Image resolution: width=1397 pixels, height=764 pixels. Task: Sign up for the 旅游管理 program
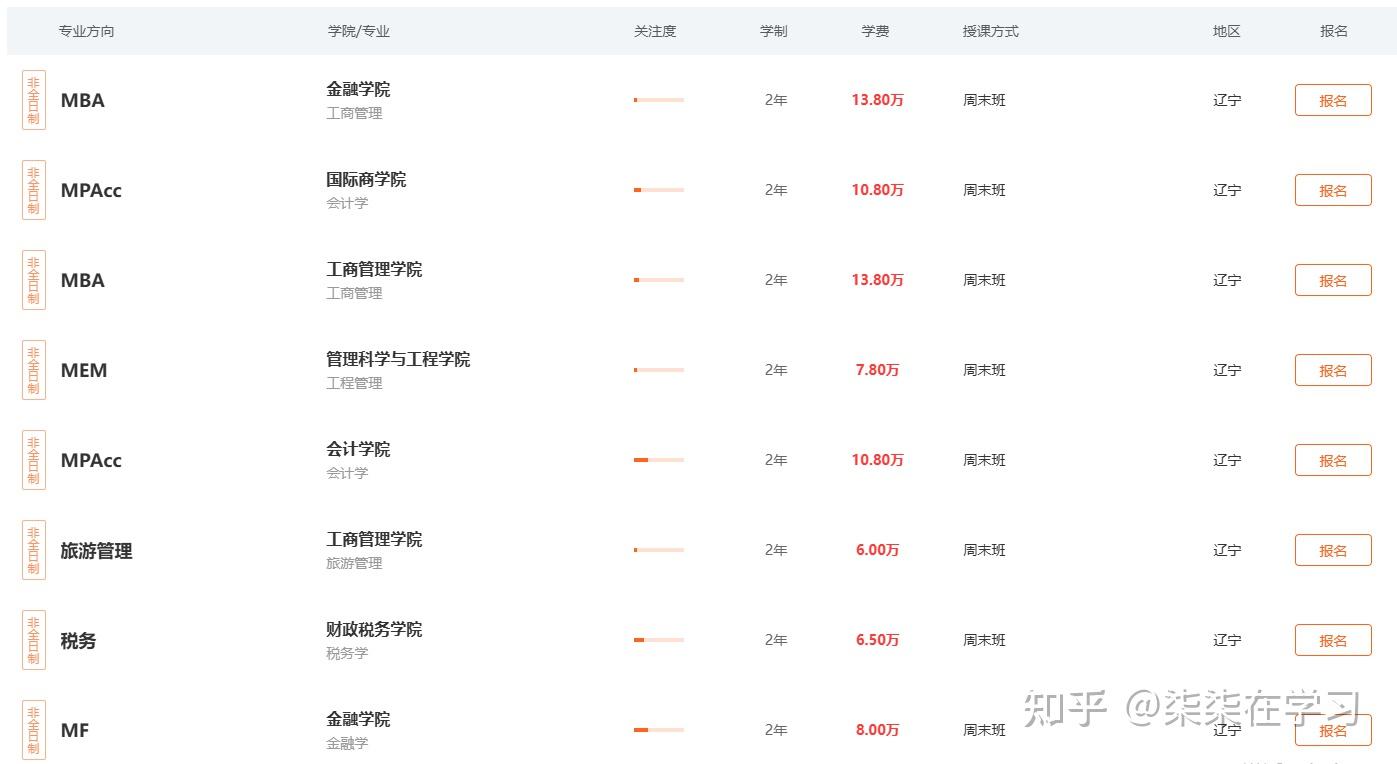click(1333, 550)
